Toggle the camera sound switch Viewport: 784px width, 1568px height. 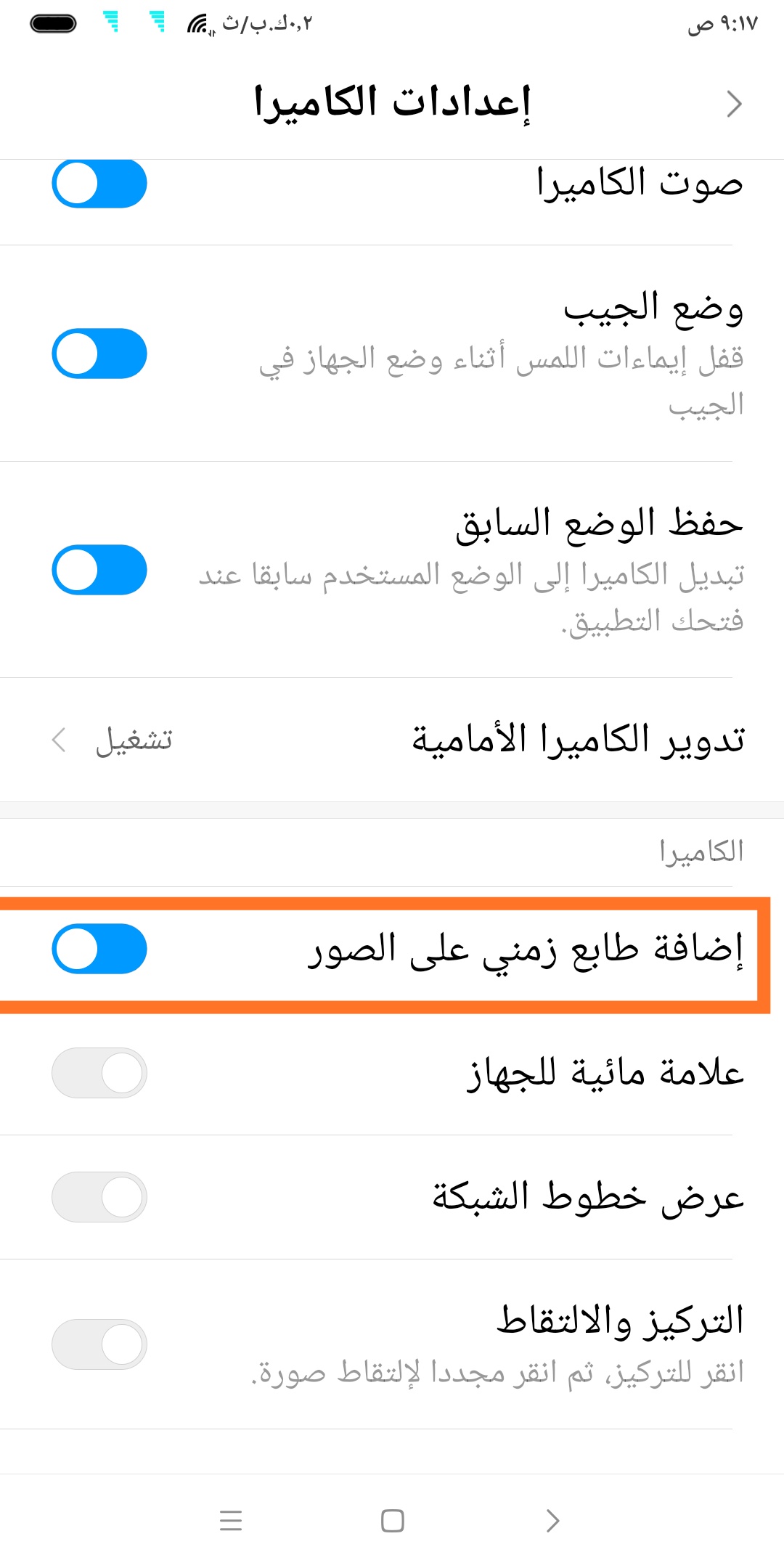(99, 183)
